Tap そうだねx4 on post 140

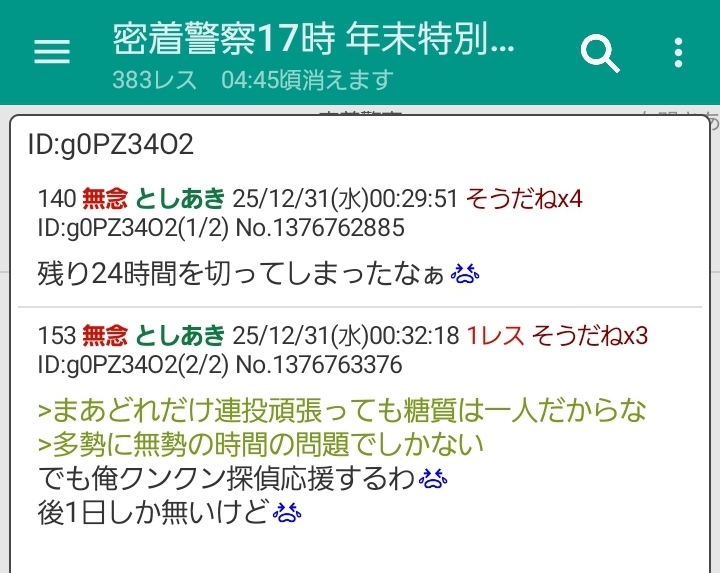[x=524, y=199]
